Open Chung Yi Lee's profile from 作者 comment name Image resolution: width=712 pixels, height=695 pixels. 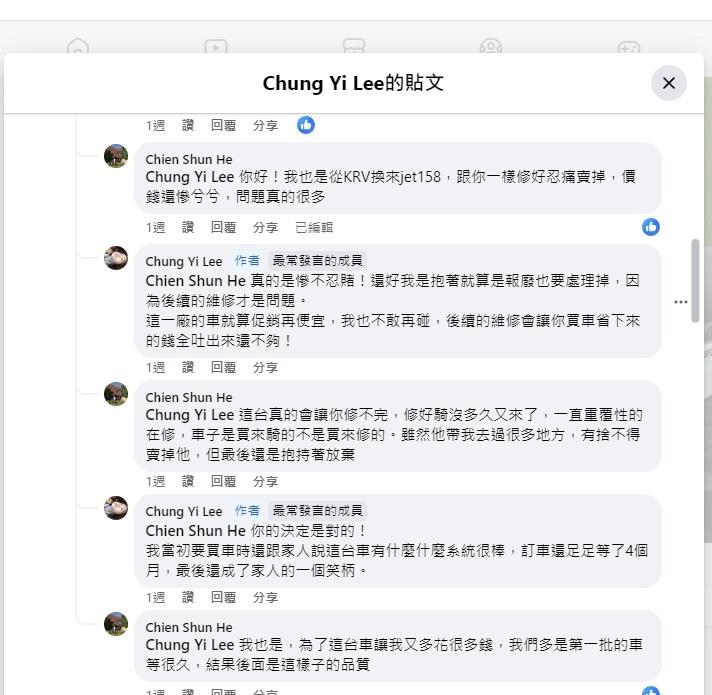[184, 261]
